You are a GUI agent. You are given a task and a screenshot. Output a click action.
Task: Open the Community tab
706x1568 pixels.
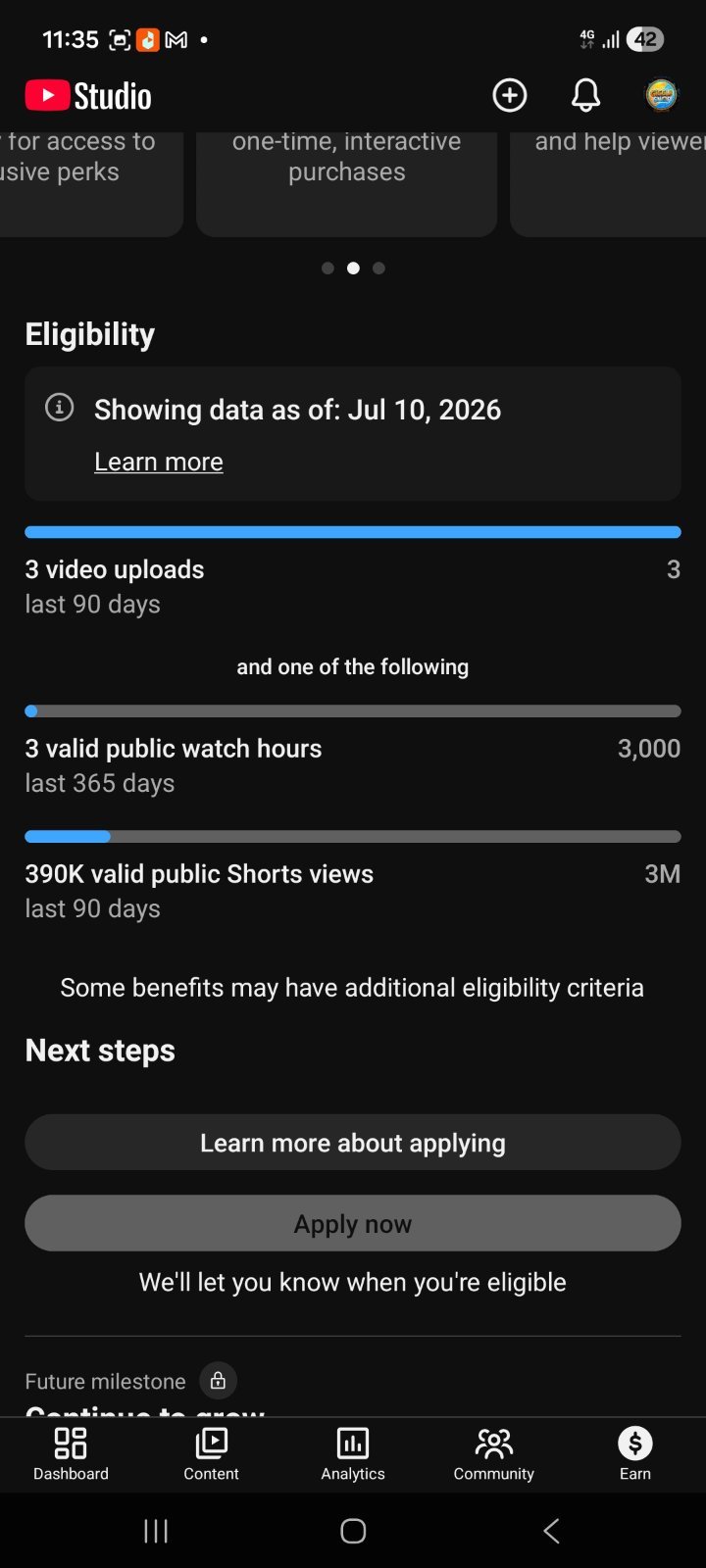pyautogui.click(x=494, y=1454)
